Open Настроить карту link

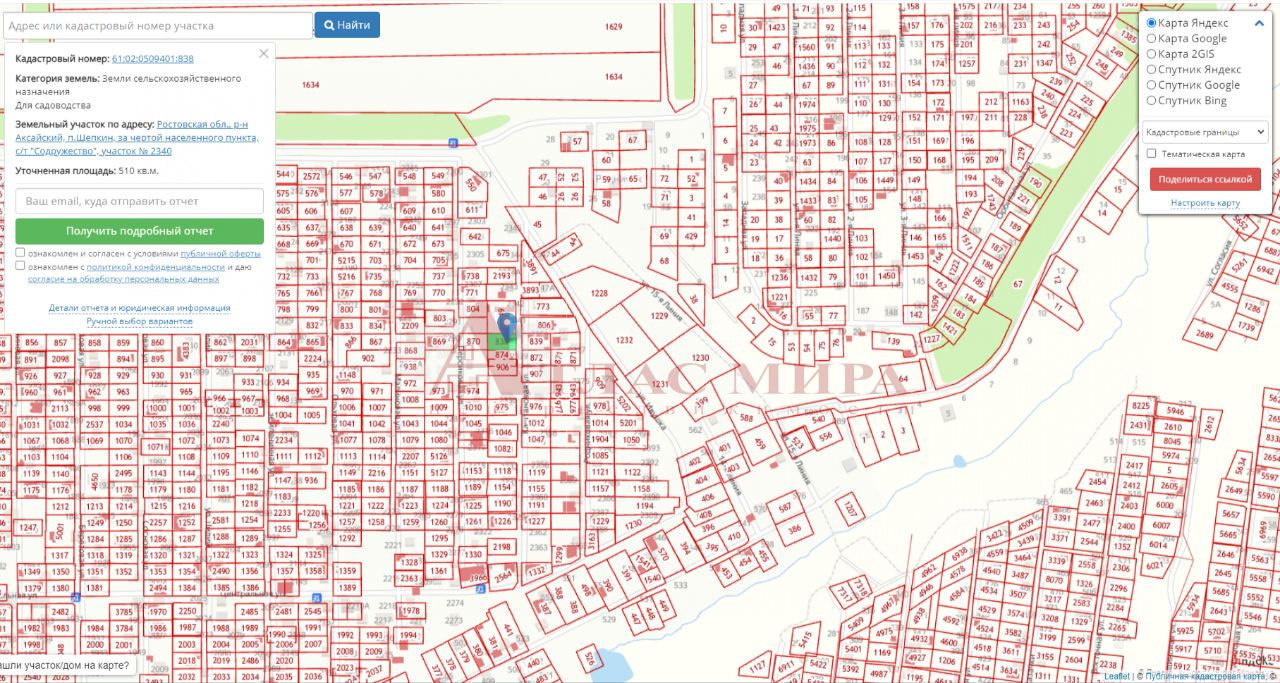(x=1205, y=203)
